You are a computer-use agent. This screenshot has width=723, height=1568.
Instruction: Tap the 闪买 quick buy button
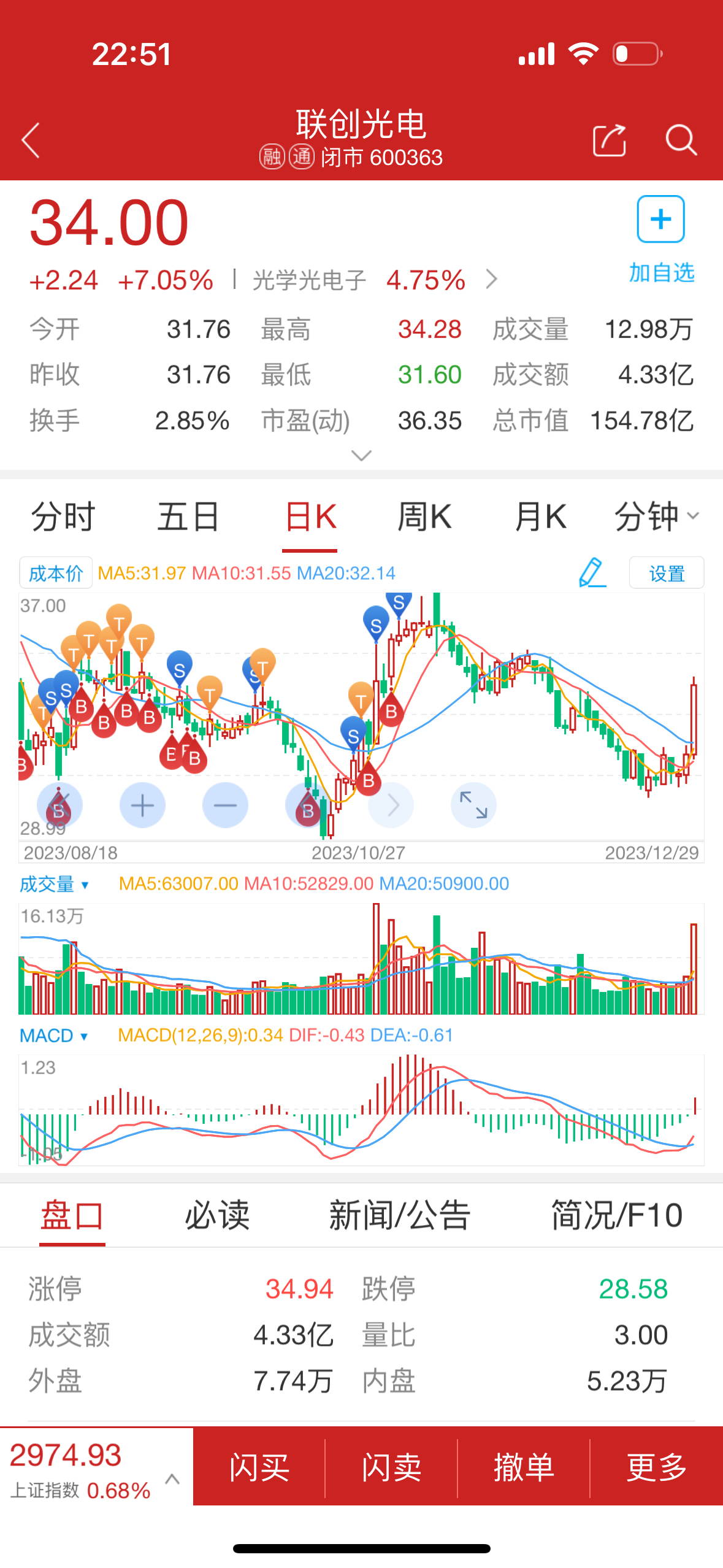pyautogui.click(x=259, y=1467)
